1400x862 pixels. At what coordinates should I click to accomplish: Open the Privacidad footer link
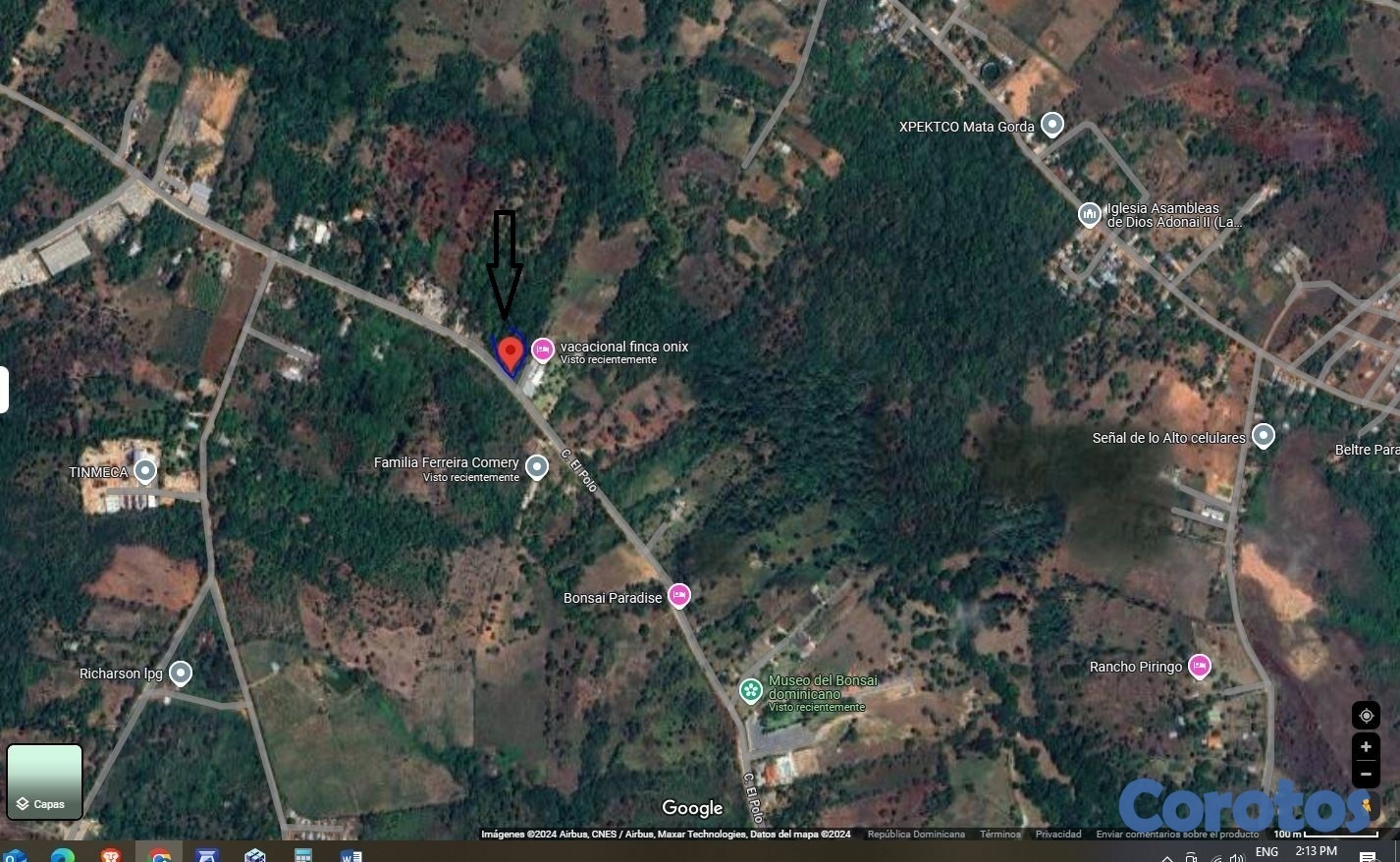pos(1058,834)
